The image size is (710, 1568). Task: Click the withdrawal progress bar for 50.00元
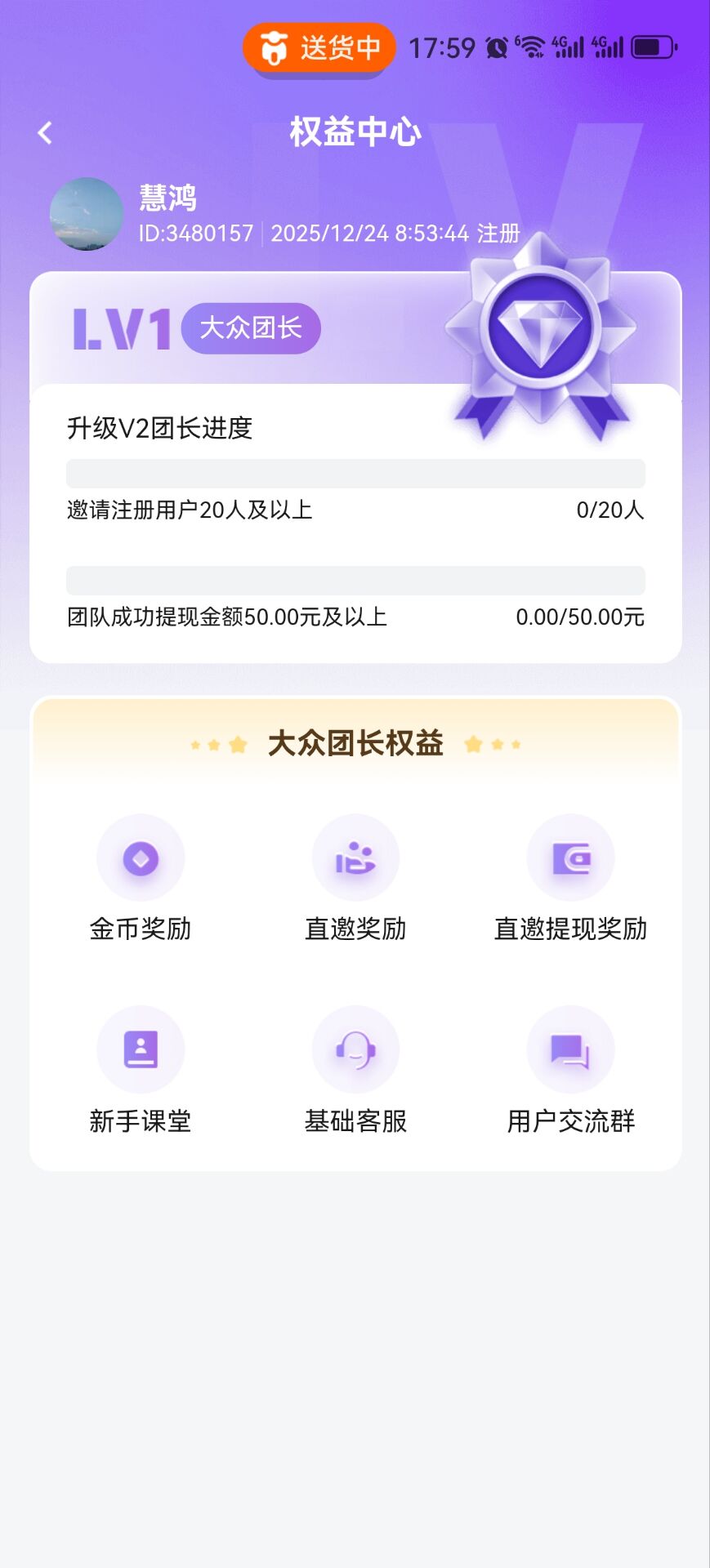[355, 580]
